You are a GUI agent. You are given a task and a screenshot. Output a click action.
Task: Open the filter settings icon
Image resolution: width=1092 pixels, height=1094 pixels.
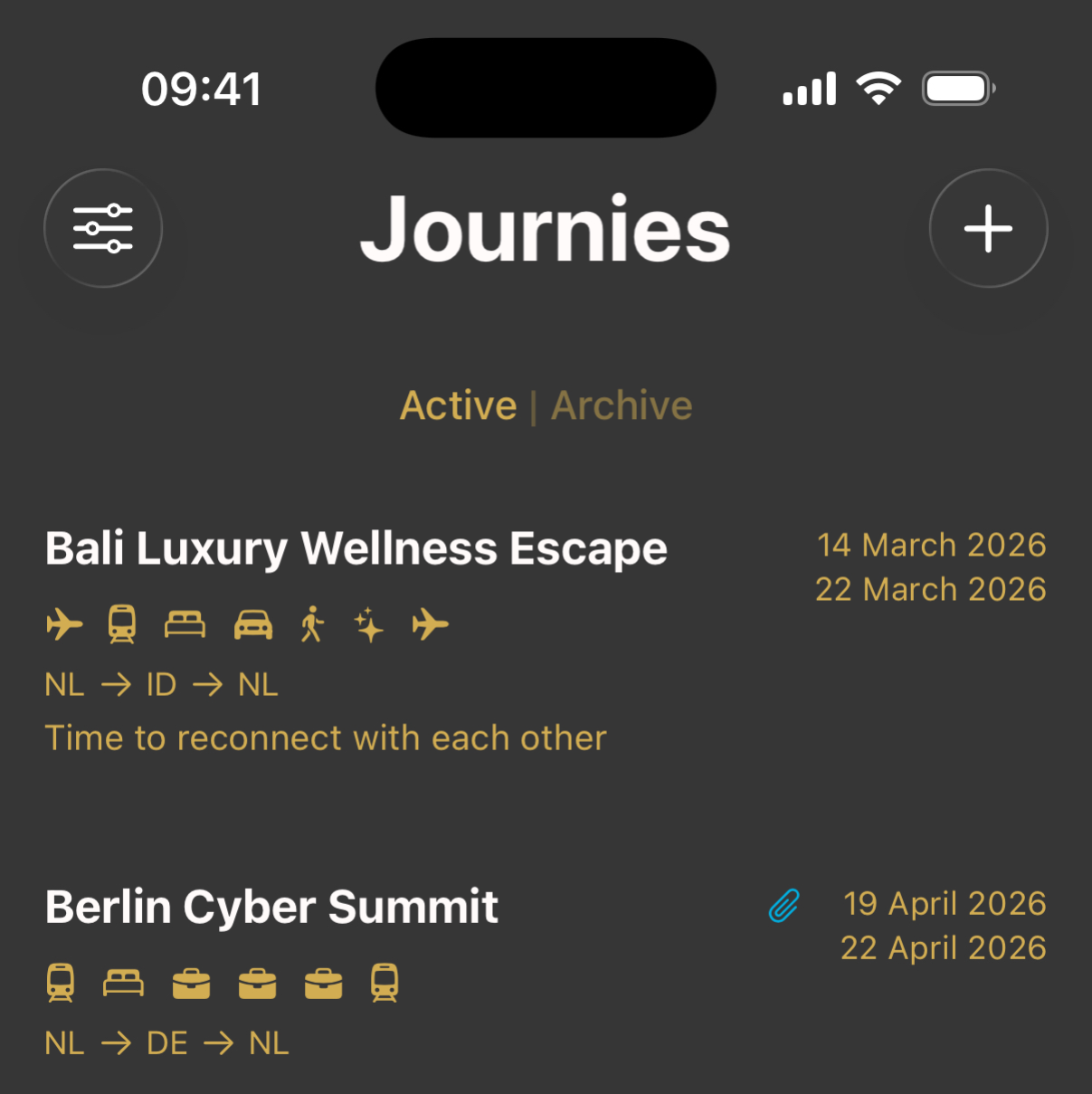103,228
